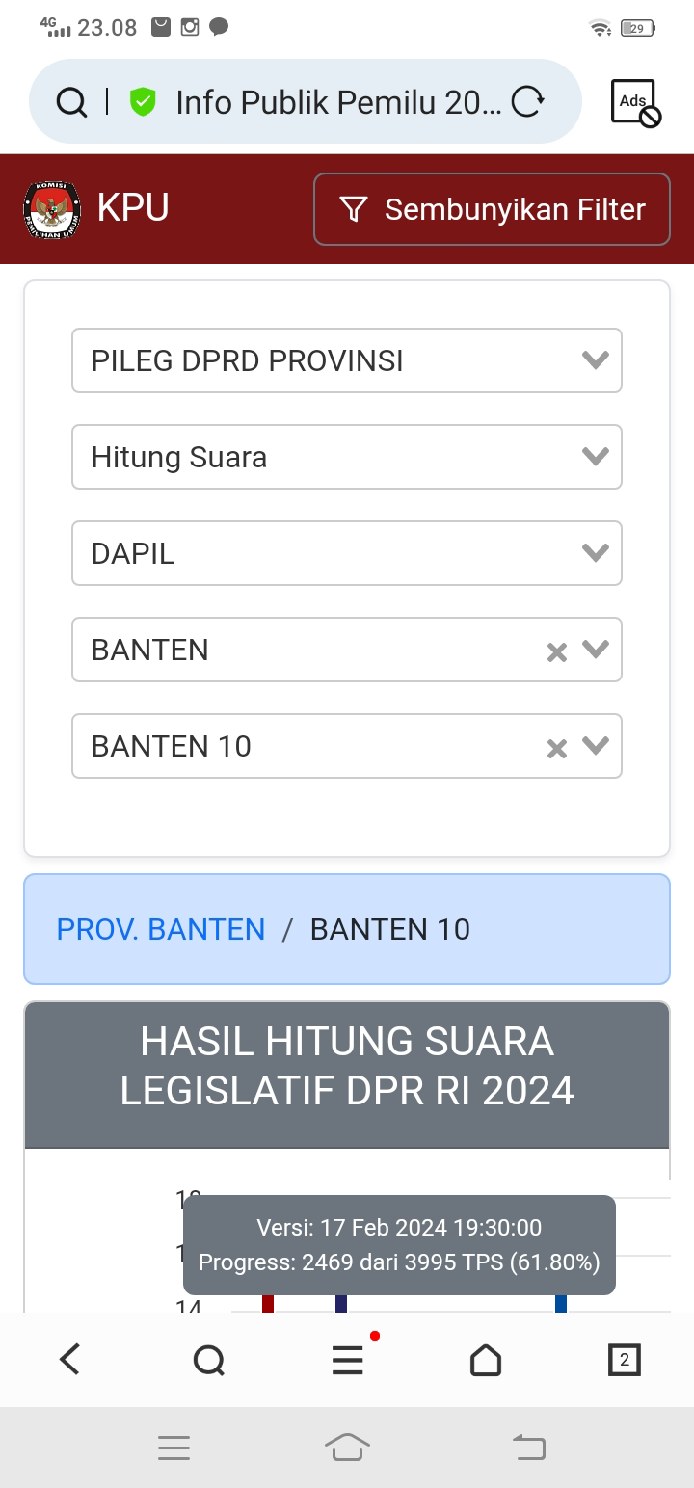This screenshot has width=694, height=1488.
Task: Open the Ads blocker icon
Action: [x=636, y=102]
